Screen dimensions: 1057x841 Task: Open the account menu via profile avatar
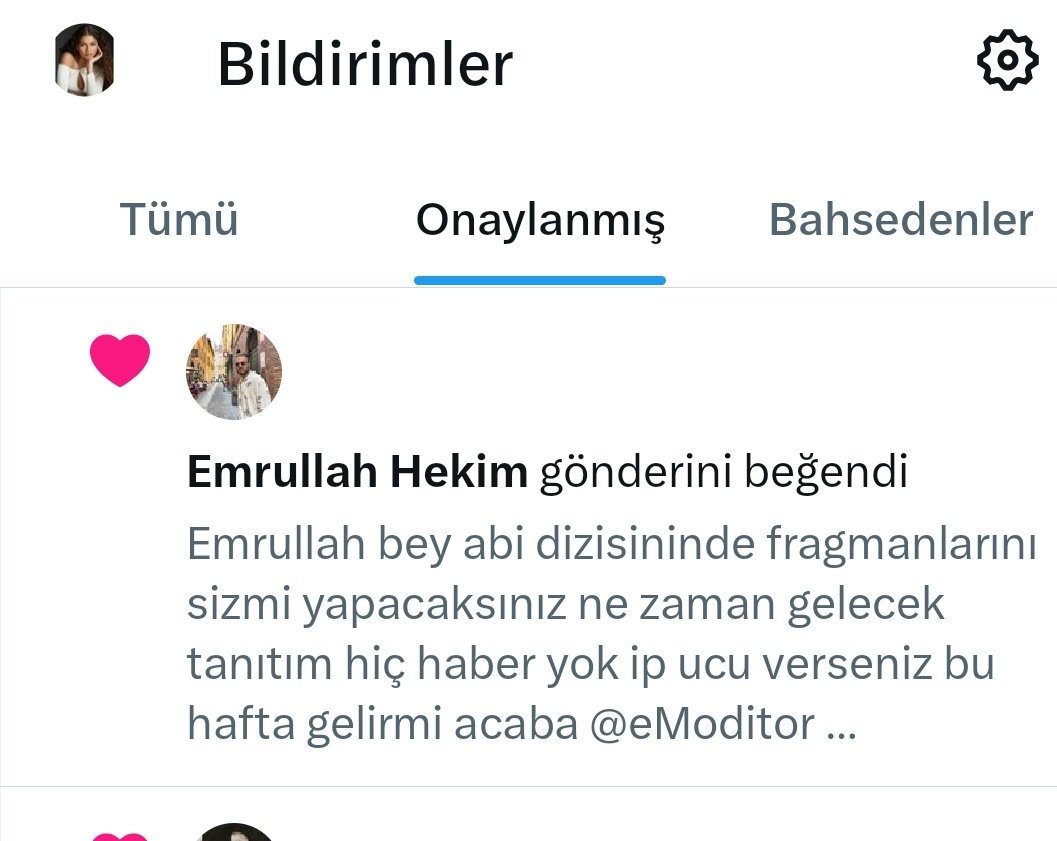(x=84, y=60)
